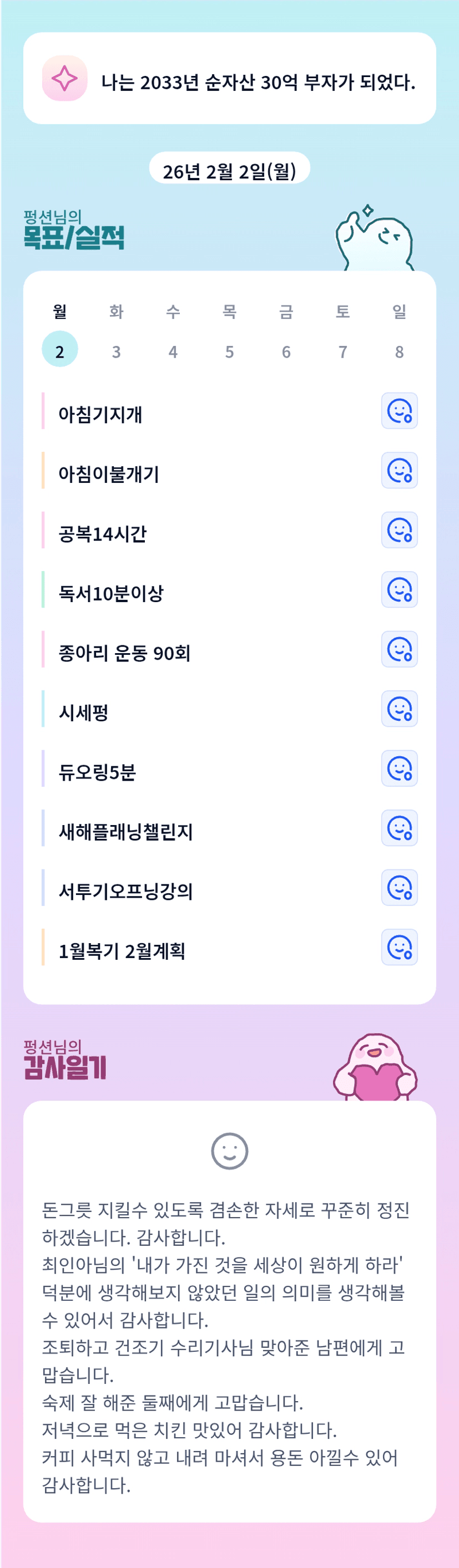Add a reaction to 새해플래닝챌린지
Image resolution: width=459 pixels, height=1568 pixels.
(399, 828)
